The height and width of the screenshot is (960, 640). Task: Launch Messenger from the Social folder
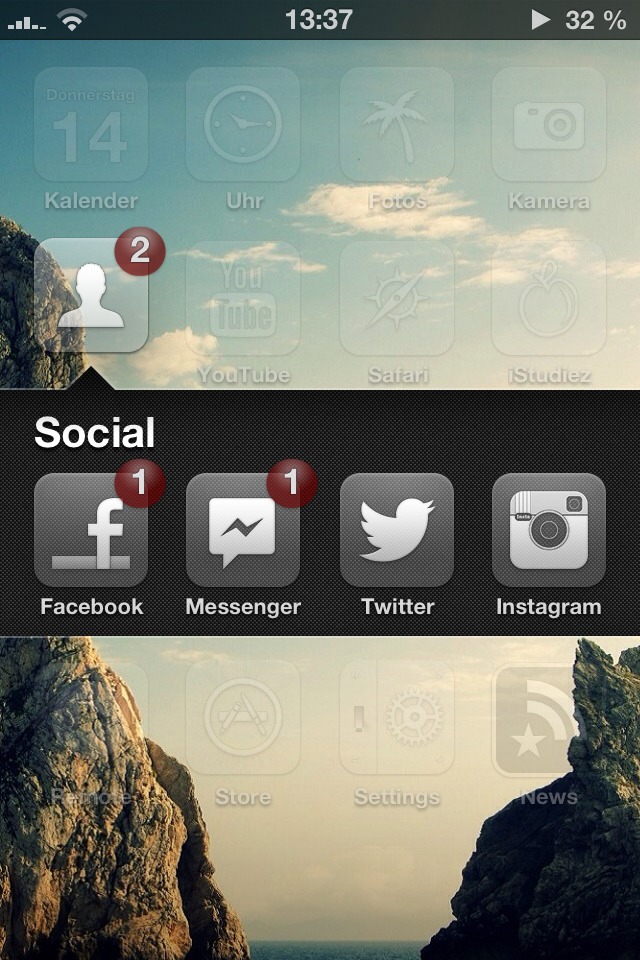[x=243, y=530]
